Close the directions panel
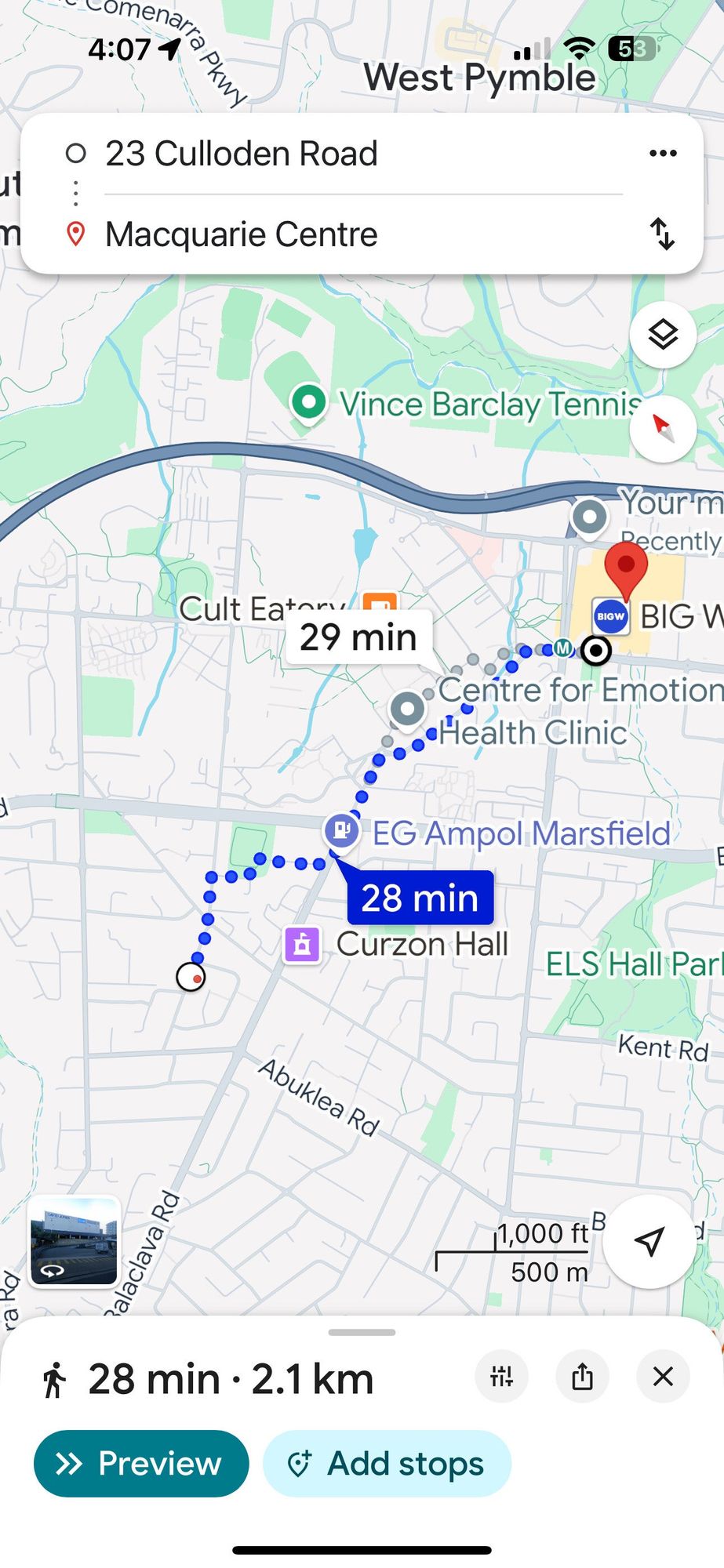 (663, 1376)
